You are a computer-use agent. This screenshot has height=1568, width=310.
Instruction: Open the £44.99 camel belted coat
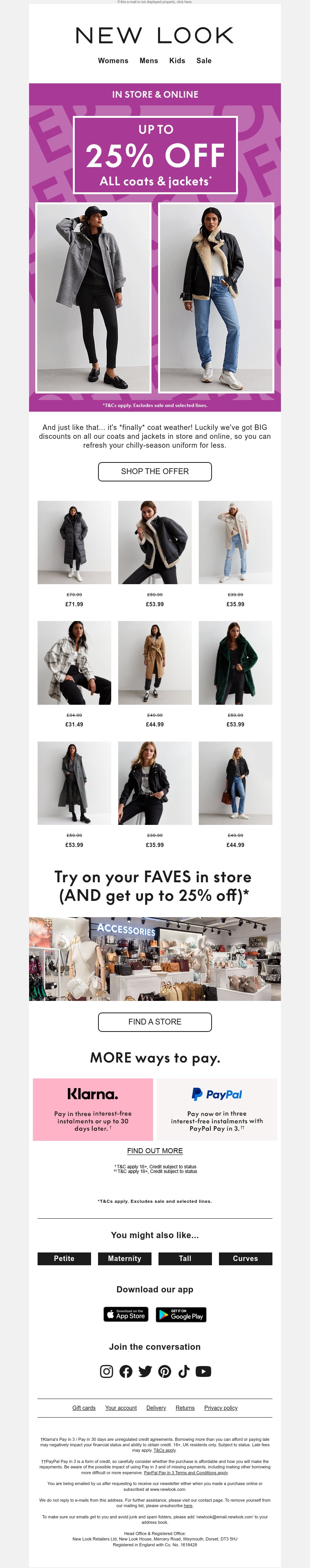[155, 662]
